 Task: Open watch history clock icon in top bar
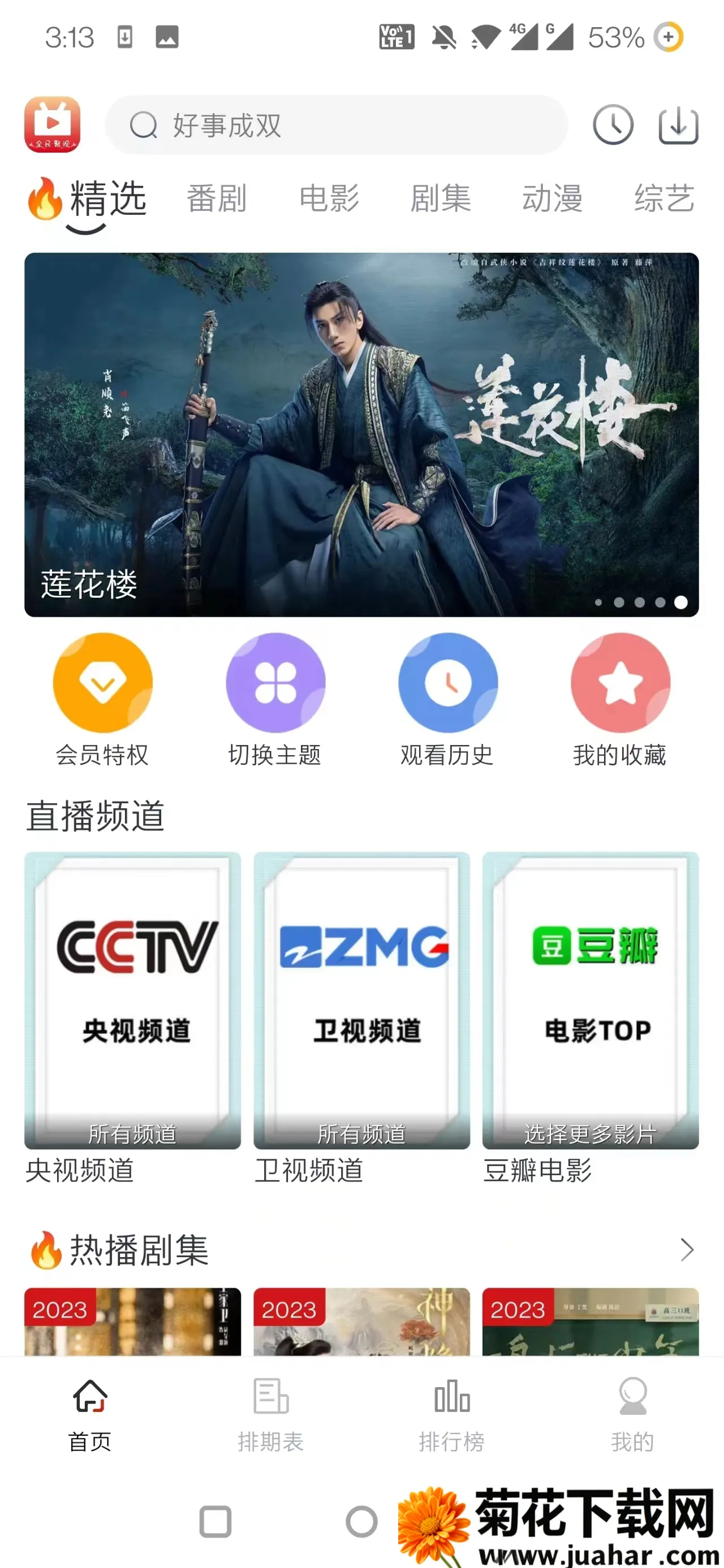613,125
